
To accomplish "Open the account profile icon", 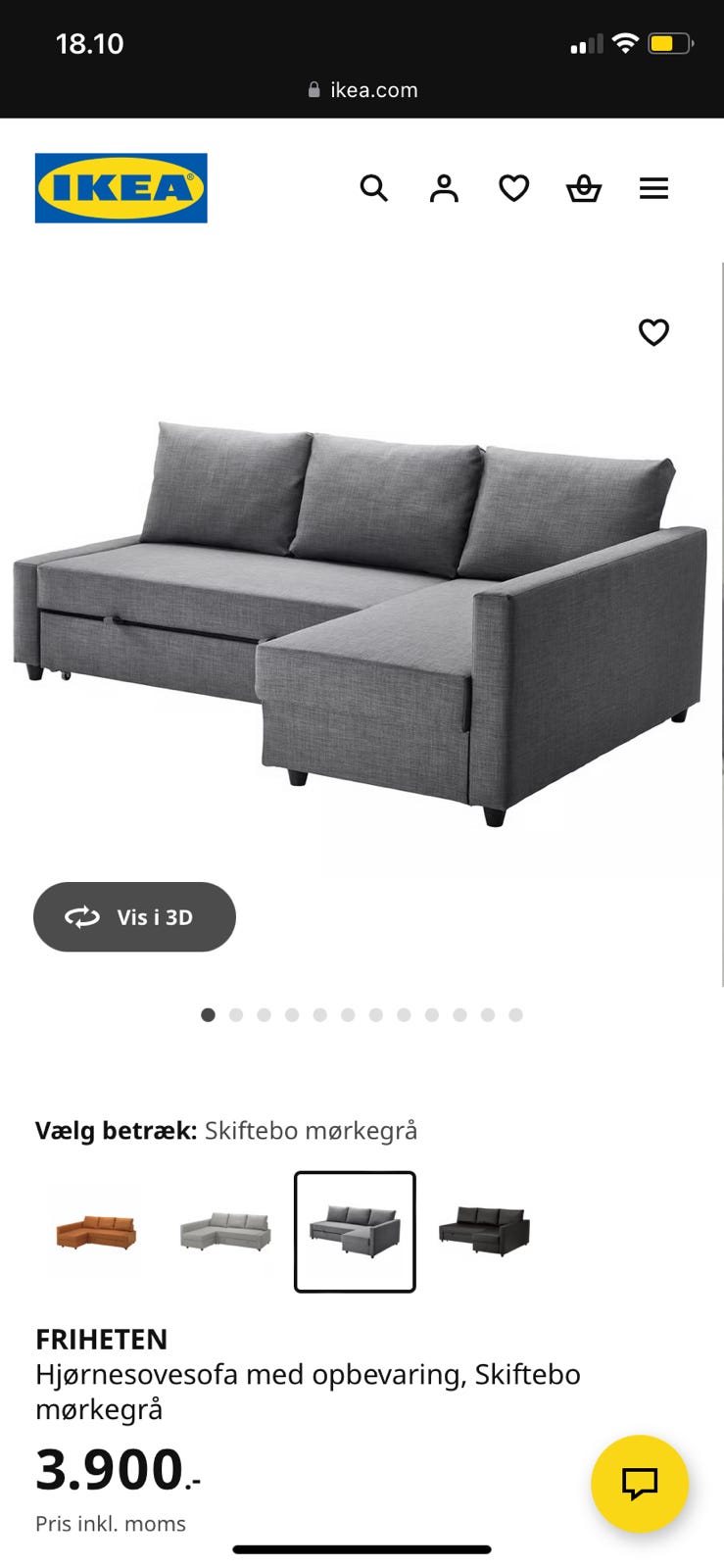I will coord(444,188).
